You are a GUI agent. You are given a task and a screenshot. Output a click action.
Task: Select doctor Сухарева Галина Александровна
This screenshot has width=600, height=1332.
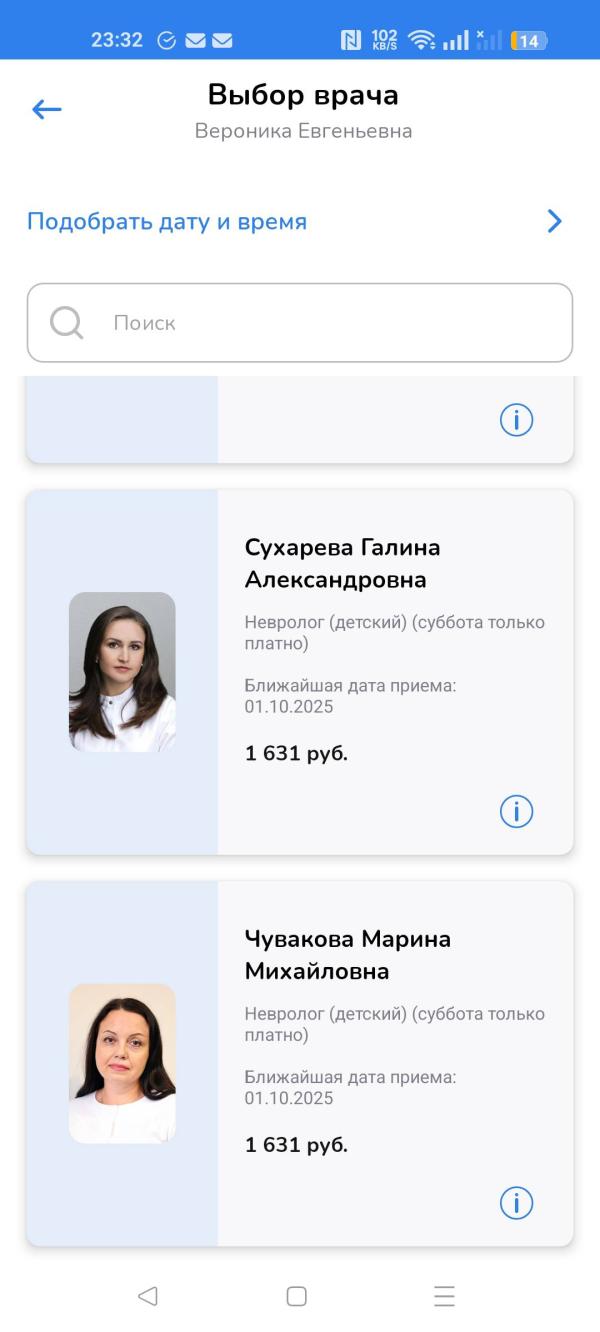click(300, 672)
